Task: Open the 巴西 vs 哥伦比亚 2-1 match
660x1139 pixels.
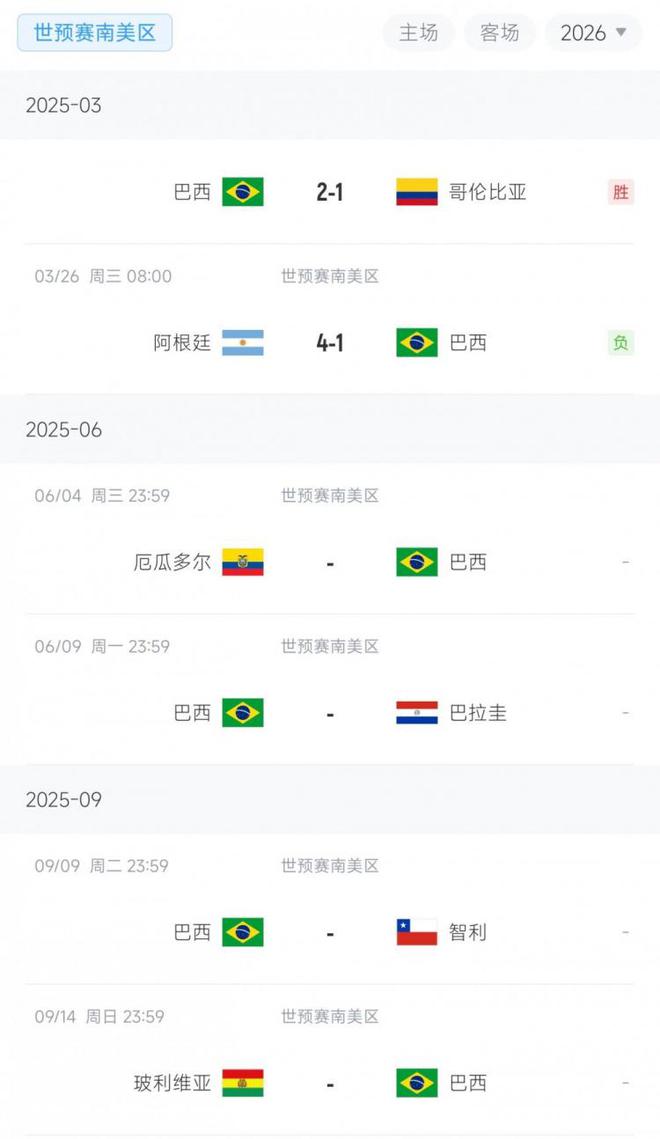Action: coord(330,192)
